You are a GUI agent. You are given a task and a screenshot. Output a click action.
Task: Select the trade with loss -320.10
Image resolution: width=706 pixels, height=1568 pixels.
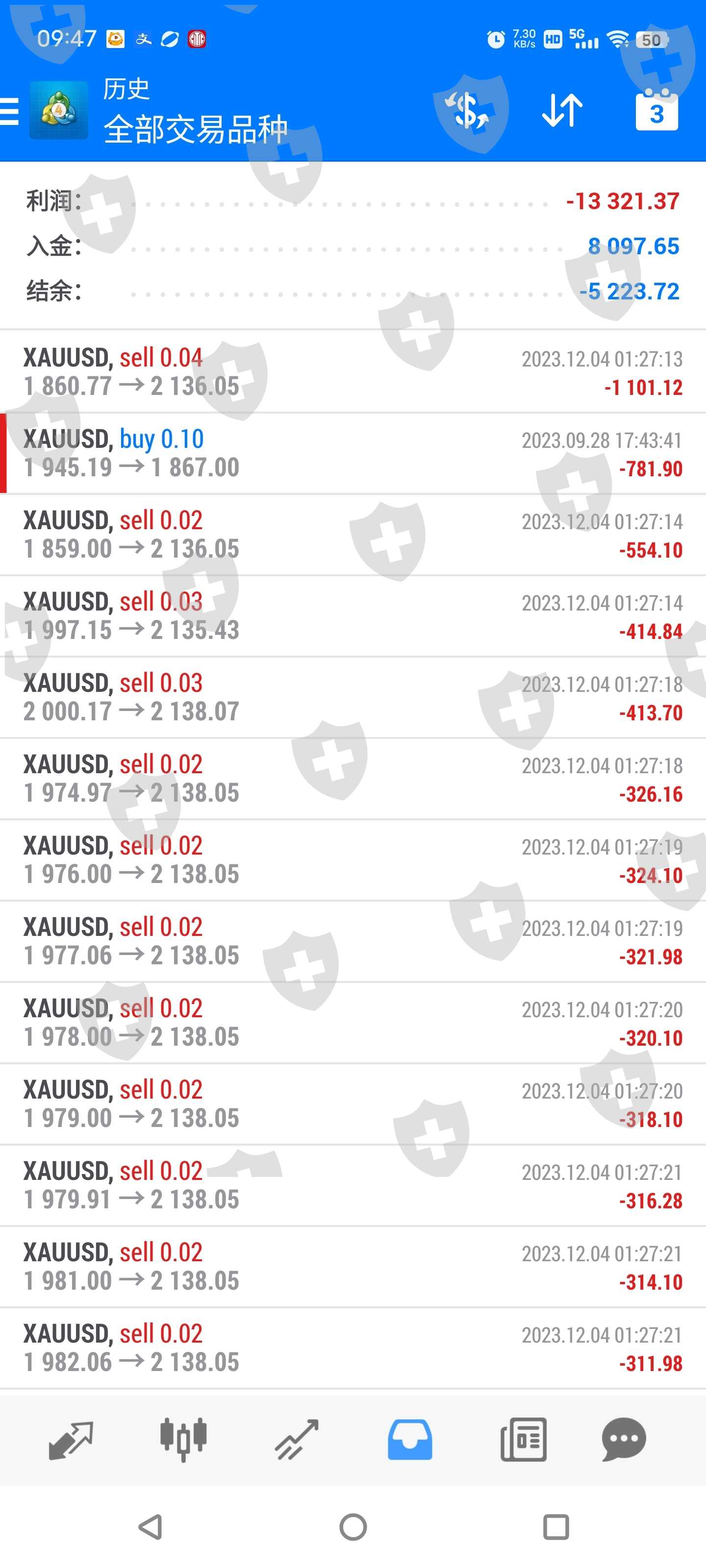pos(353,1023)
